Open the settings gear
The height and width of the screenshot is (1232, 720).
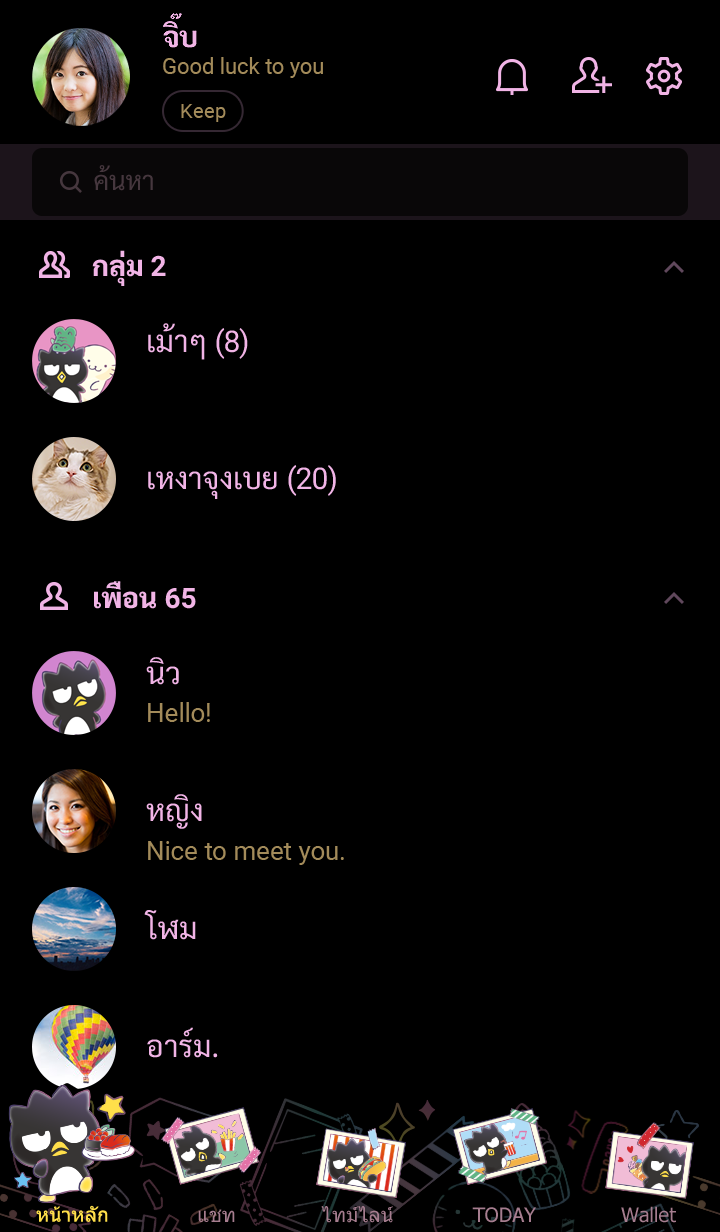tap(664, 77)
